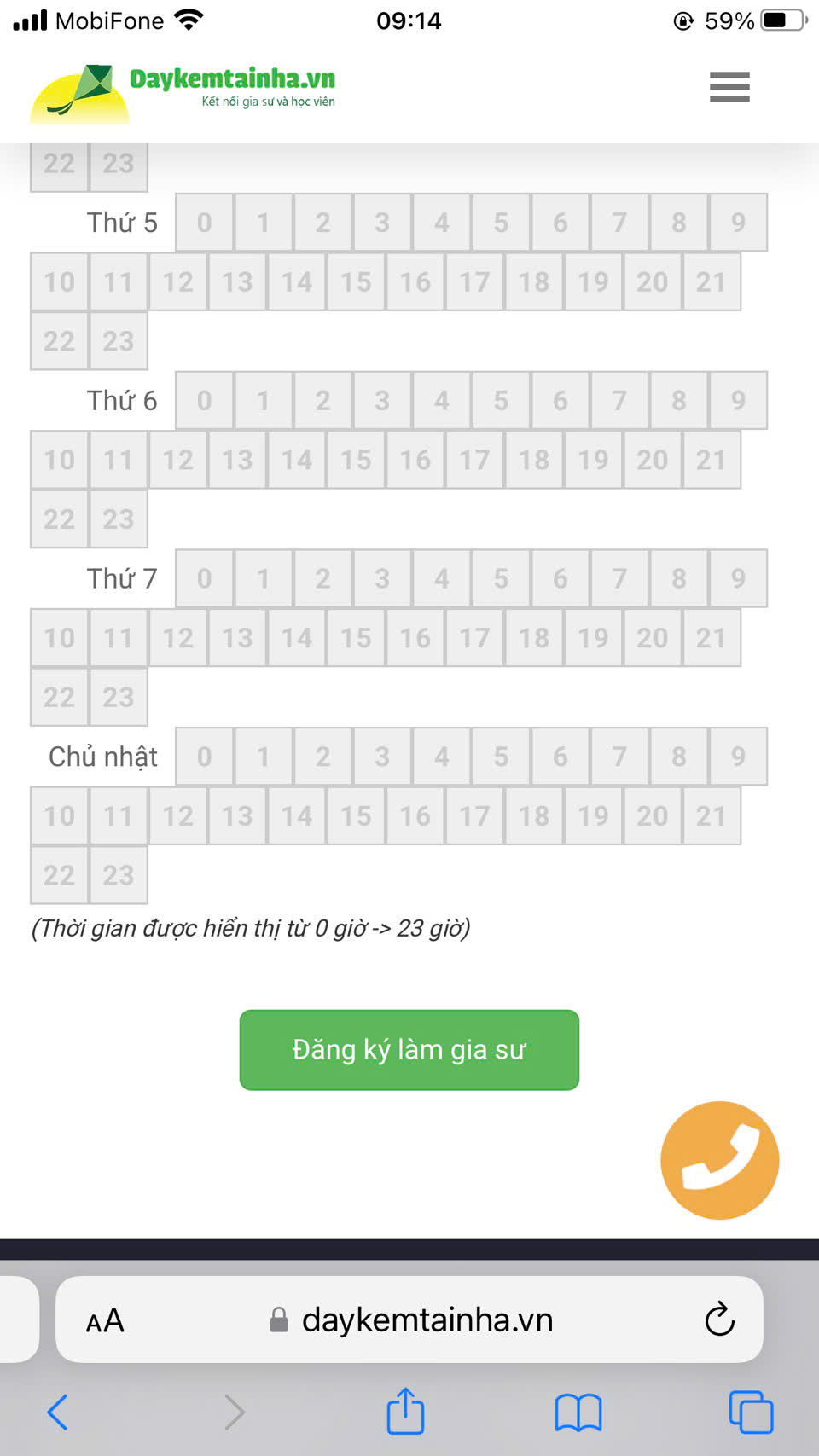This screenshot has width=819, height=1456.
Task: Pick hour 6 on Chủ nhật
Action: [x=561, y=757]
